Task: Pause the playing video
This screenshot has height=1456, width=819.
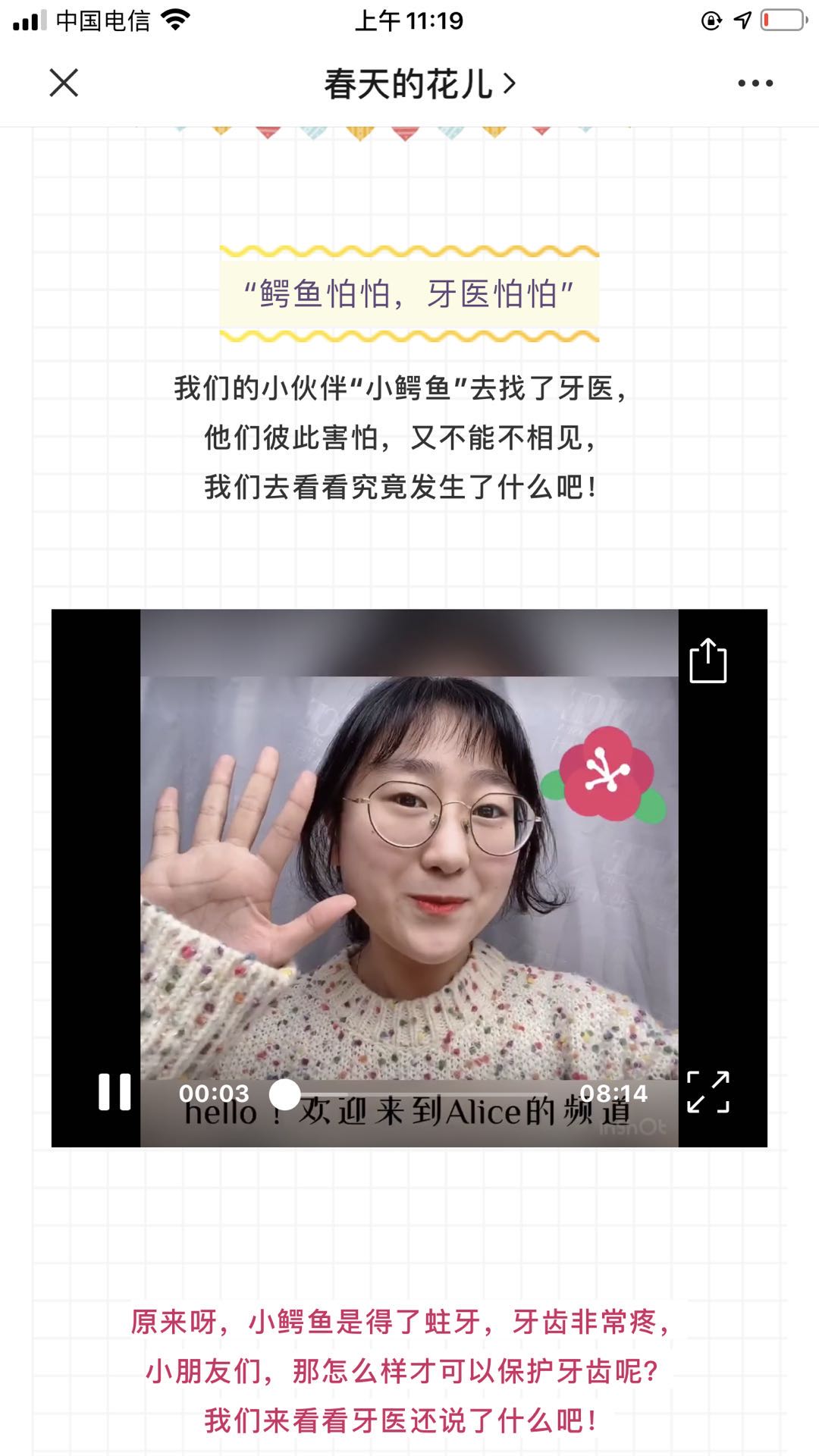Action: point(115,1092)
